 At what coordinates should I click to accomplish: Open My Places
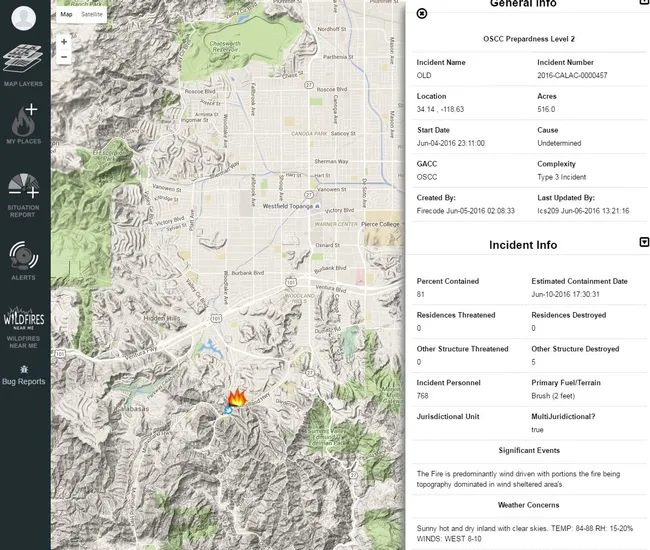pos(24,124)
